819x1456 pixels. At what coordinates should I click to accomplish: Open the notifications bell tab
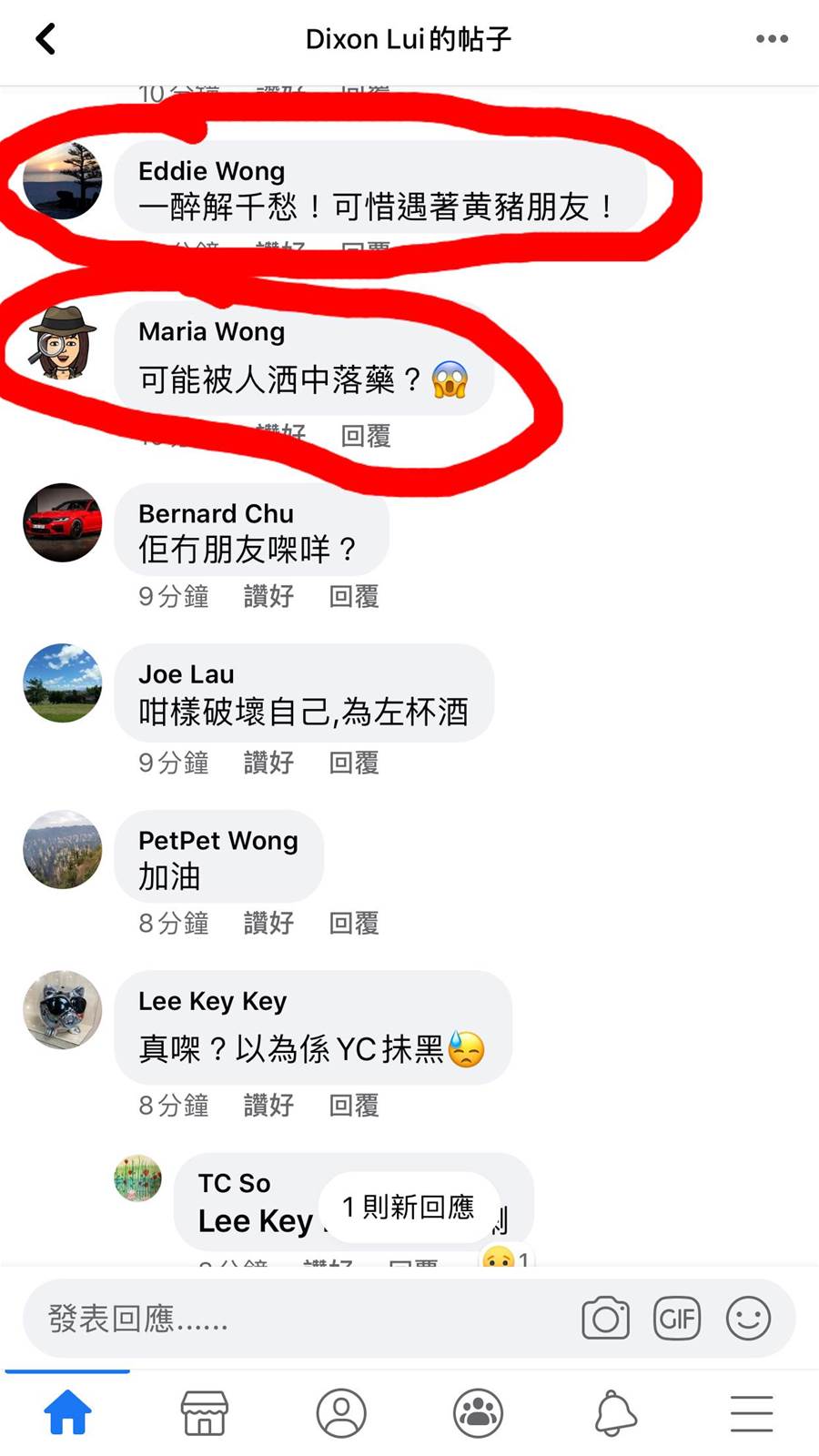tap(615, 1413)
